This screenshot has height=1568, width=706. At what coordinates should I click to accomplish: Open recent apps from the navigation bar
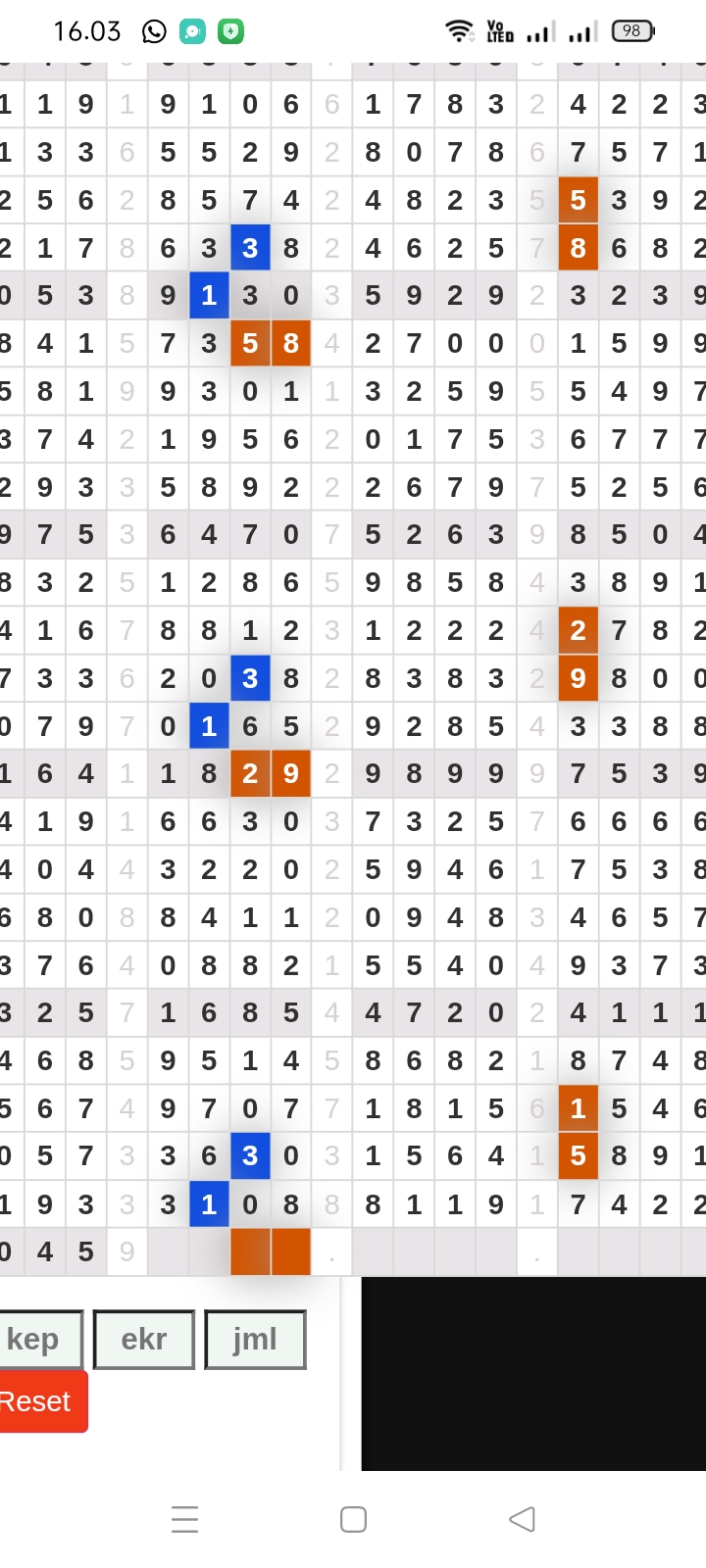184,1519
